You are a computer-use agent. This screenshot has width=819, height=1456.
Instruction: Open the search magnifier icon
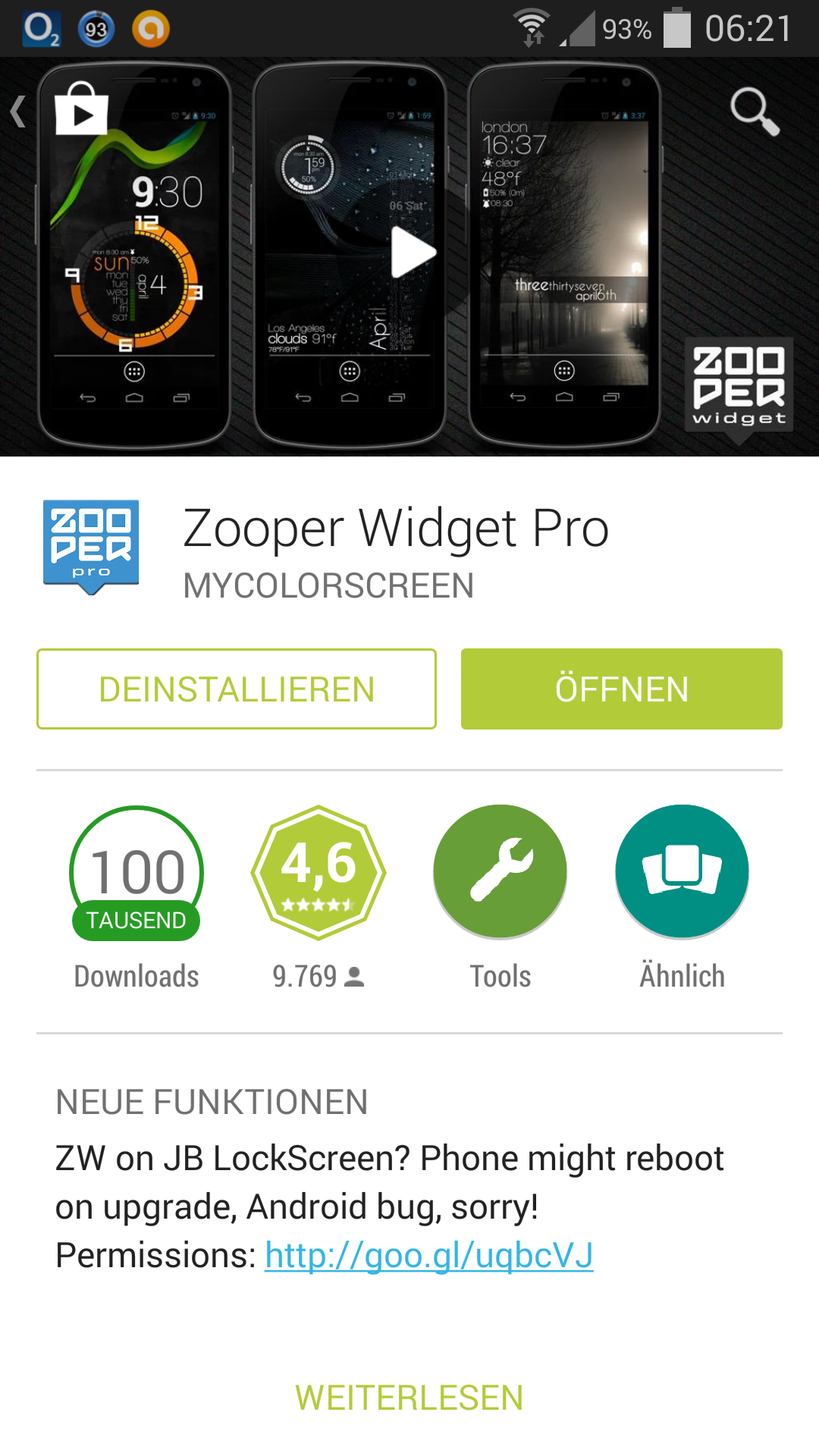coord(755,111)
